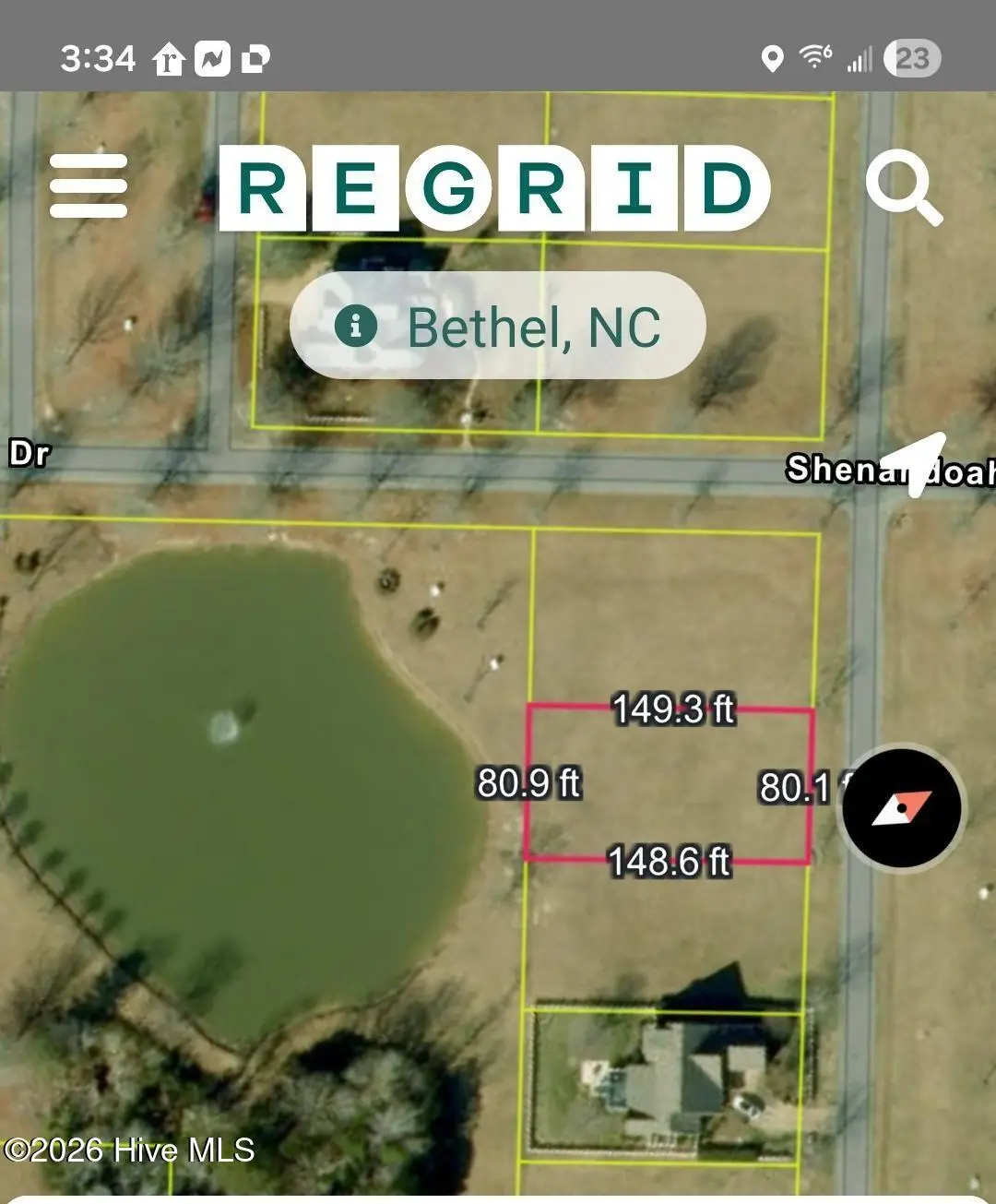The width and height of the screenshot is (996, 1204).
Task: Tap the 149.3 ft measurement label
Action: (672, 711)
